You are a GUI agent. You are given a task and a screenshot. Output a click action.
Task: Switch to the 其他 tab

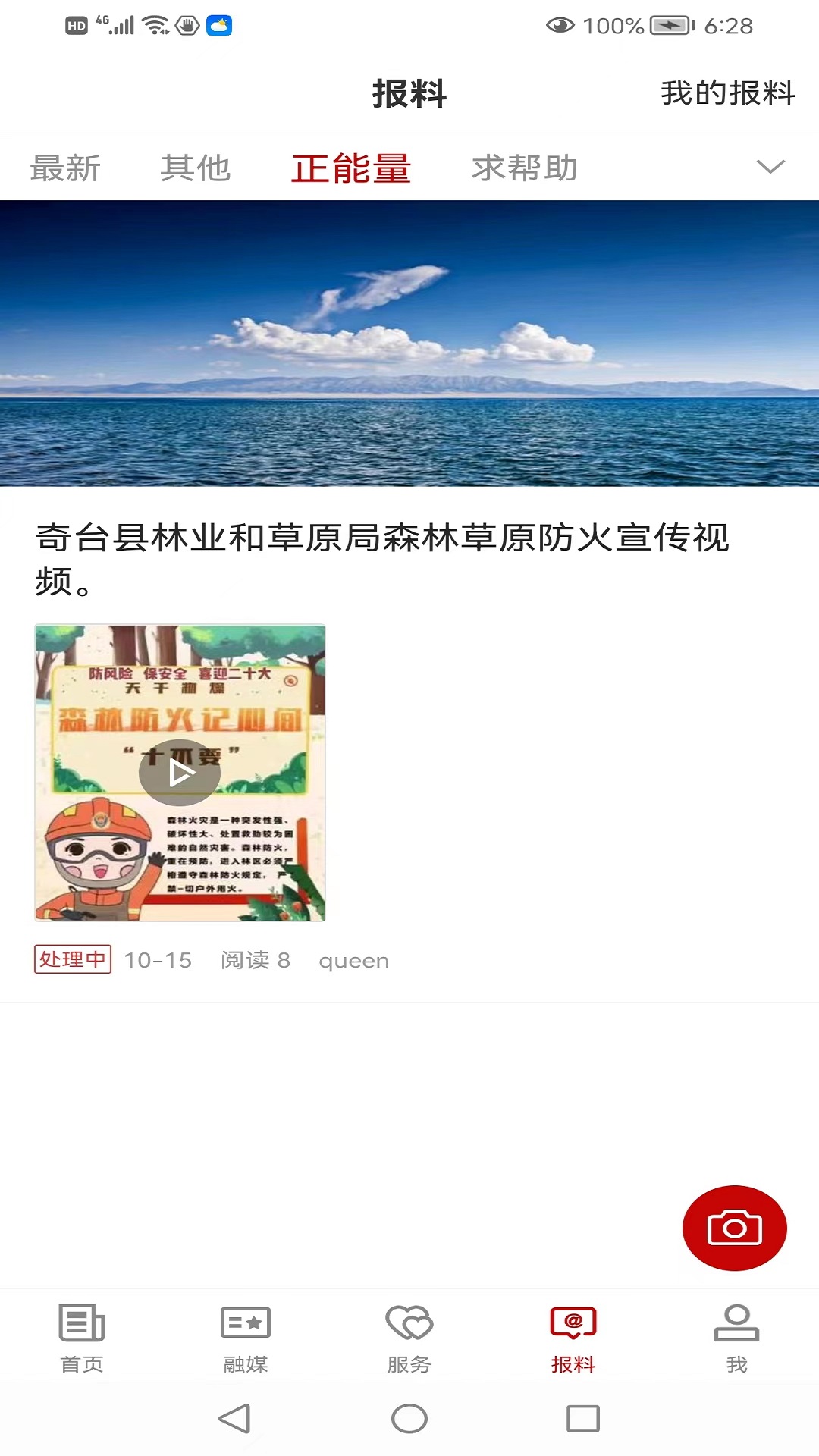(x=195, y=168)
